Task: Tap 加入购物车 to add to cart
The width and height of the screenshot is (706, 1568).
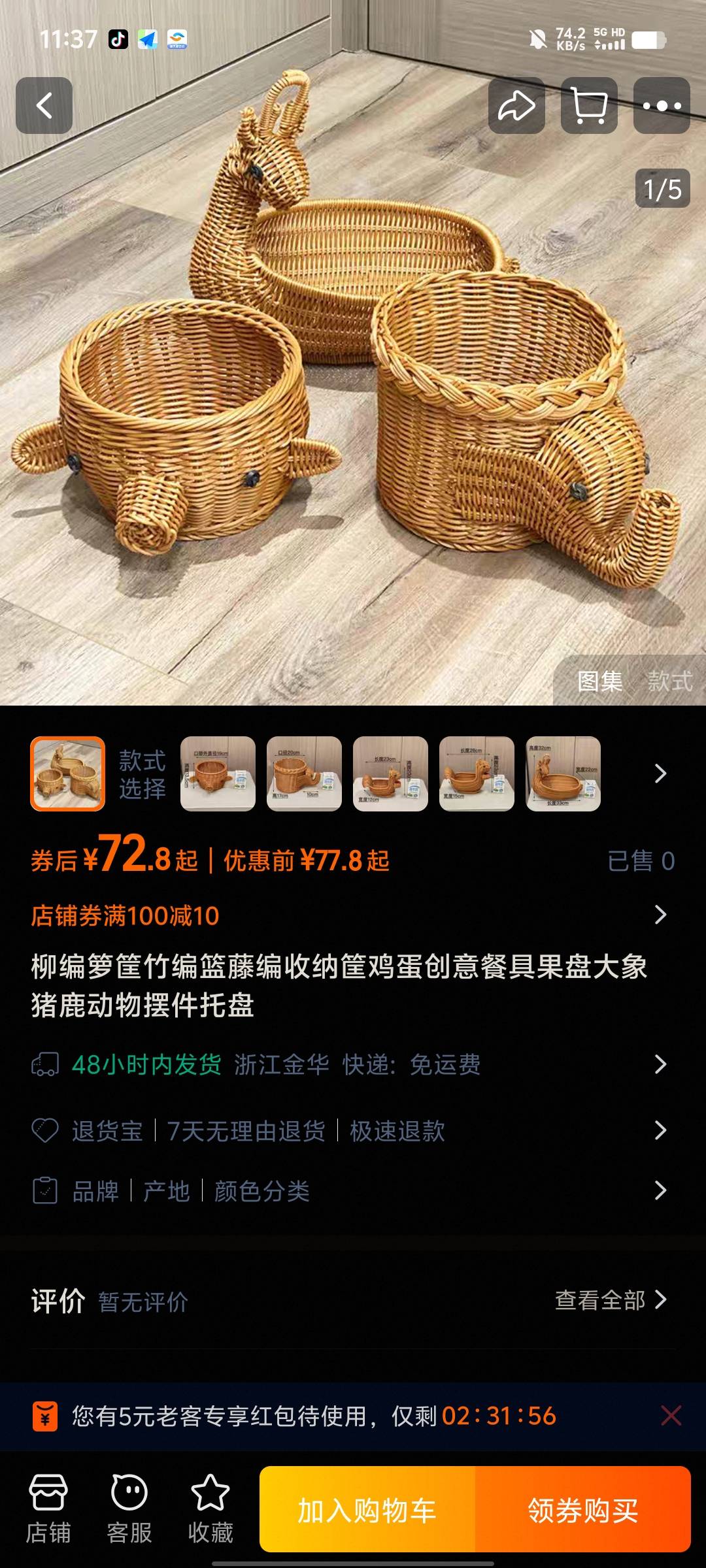Action: pyautogui.click(x=367, y=1511)
